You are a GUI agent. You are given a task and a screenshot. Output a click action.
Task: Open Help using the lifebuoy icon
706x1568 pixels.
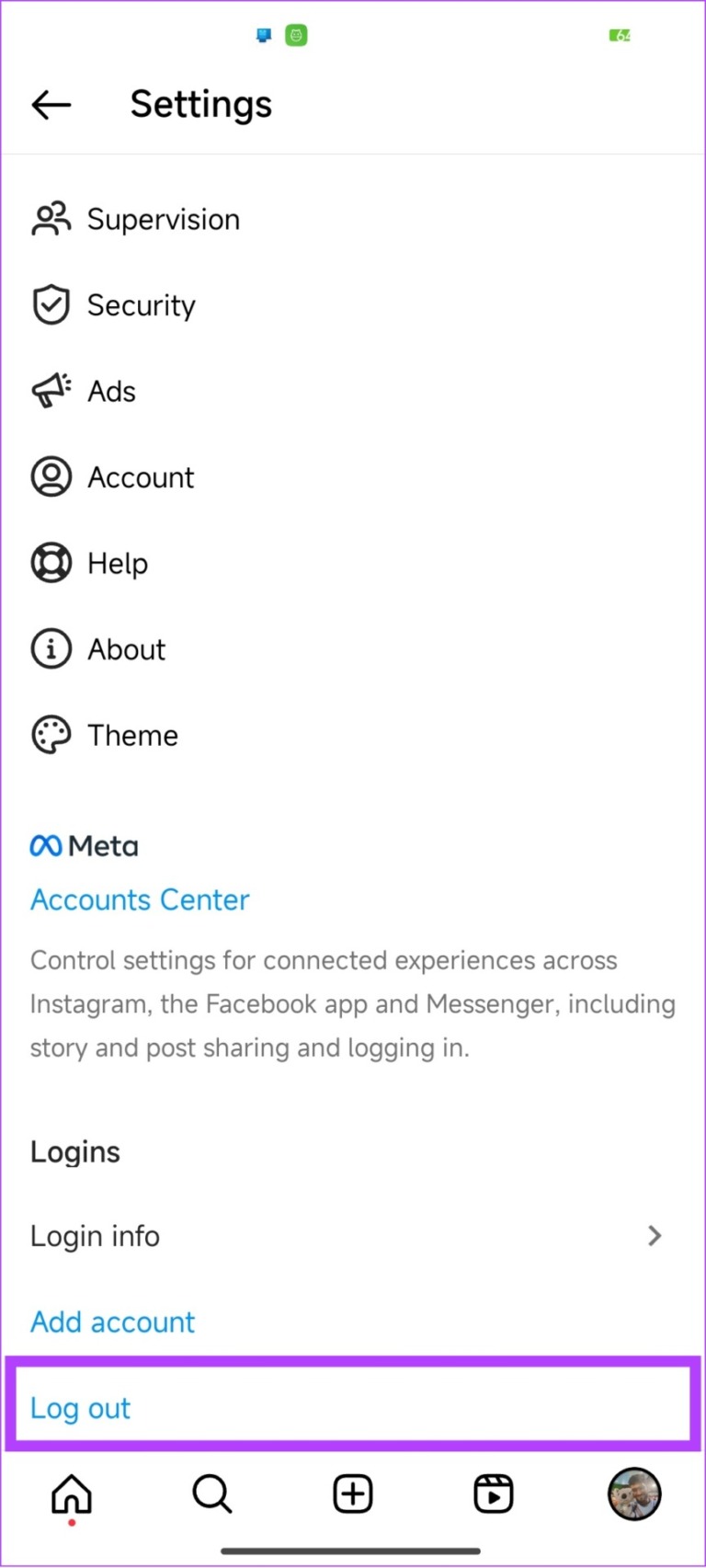pos(51,562)
